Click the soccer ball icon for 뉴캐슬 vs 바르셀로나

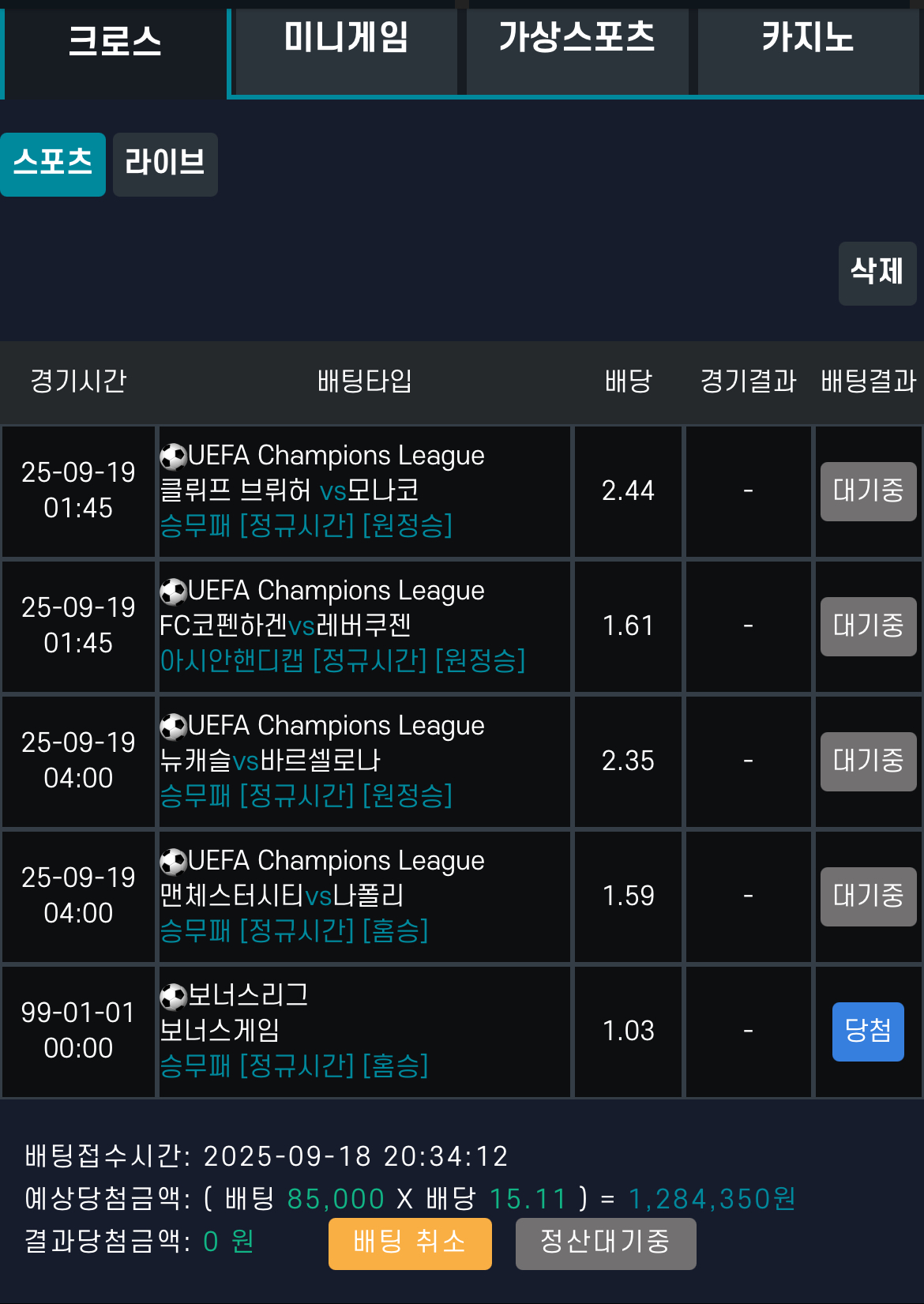coord(173,725)
